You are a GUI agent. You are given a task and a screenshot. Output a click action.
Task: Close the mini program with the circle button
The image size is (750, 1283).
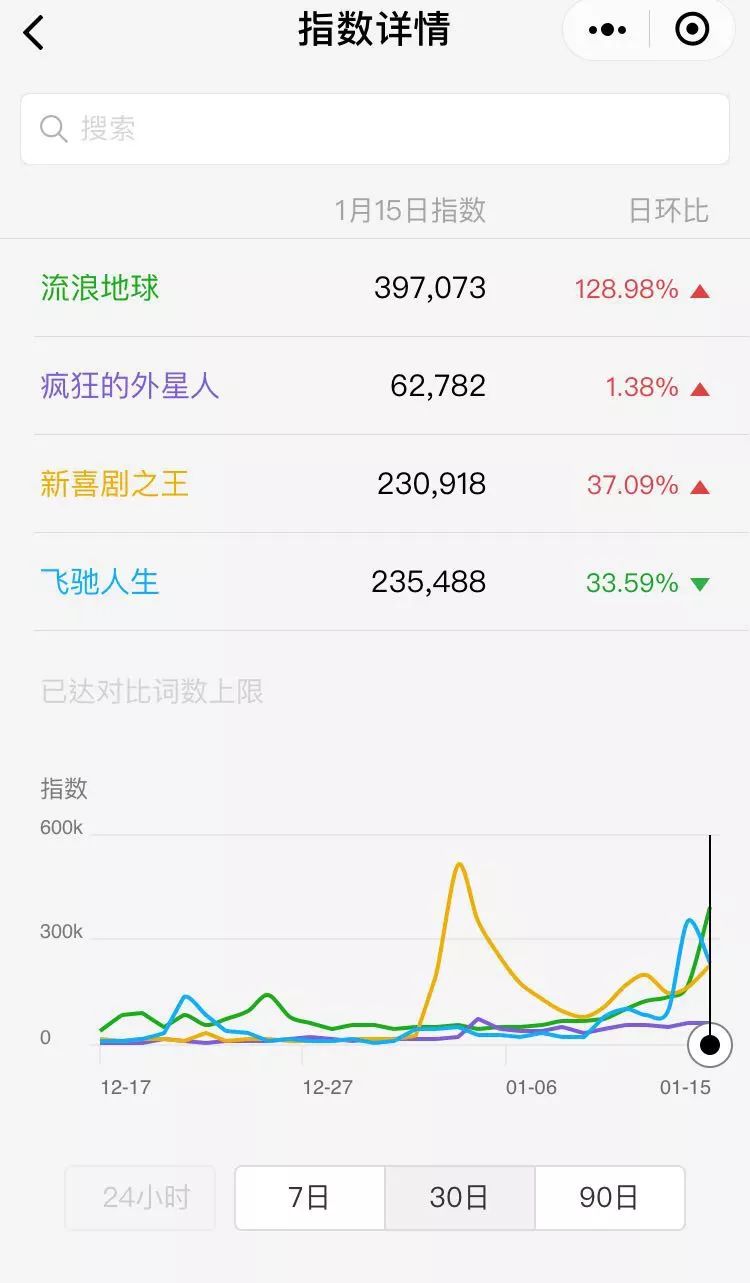pyautogui.click(x=692, y=30)
